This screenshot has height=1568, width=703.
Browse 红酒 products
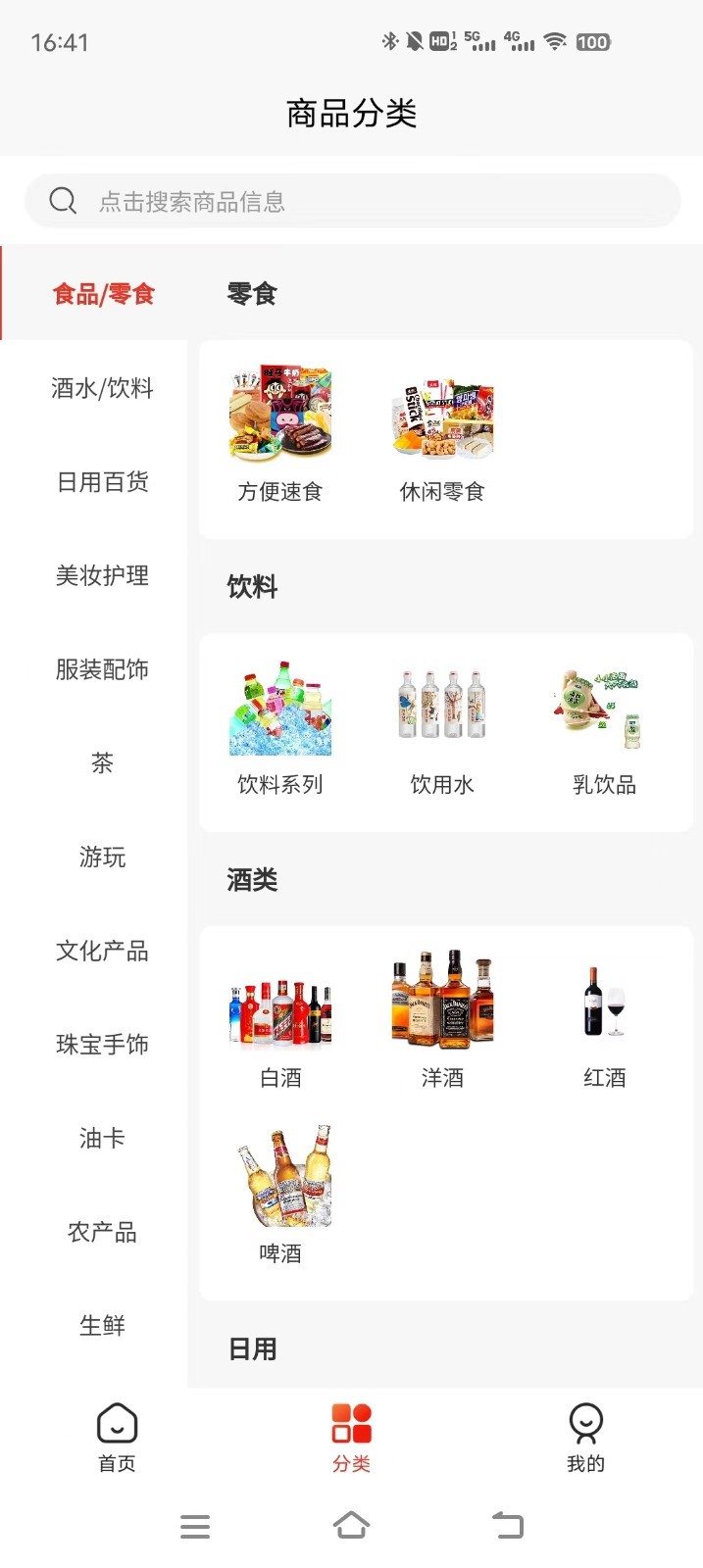[x=604, y=1021]
